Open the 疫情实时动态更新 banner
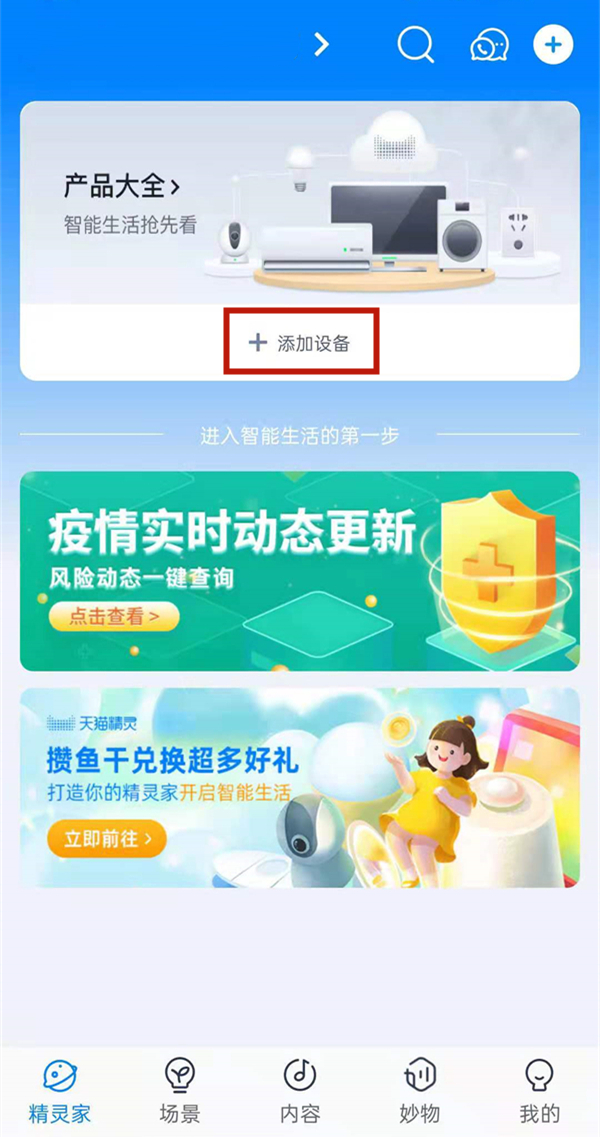Viewport: 600px width, 1137px height. point(300,570)
